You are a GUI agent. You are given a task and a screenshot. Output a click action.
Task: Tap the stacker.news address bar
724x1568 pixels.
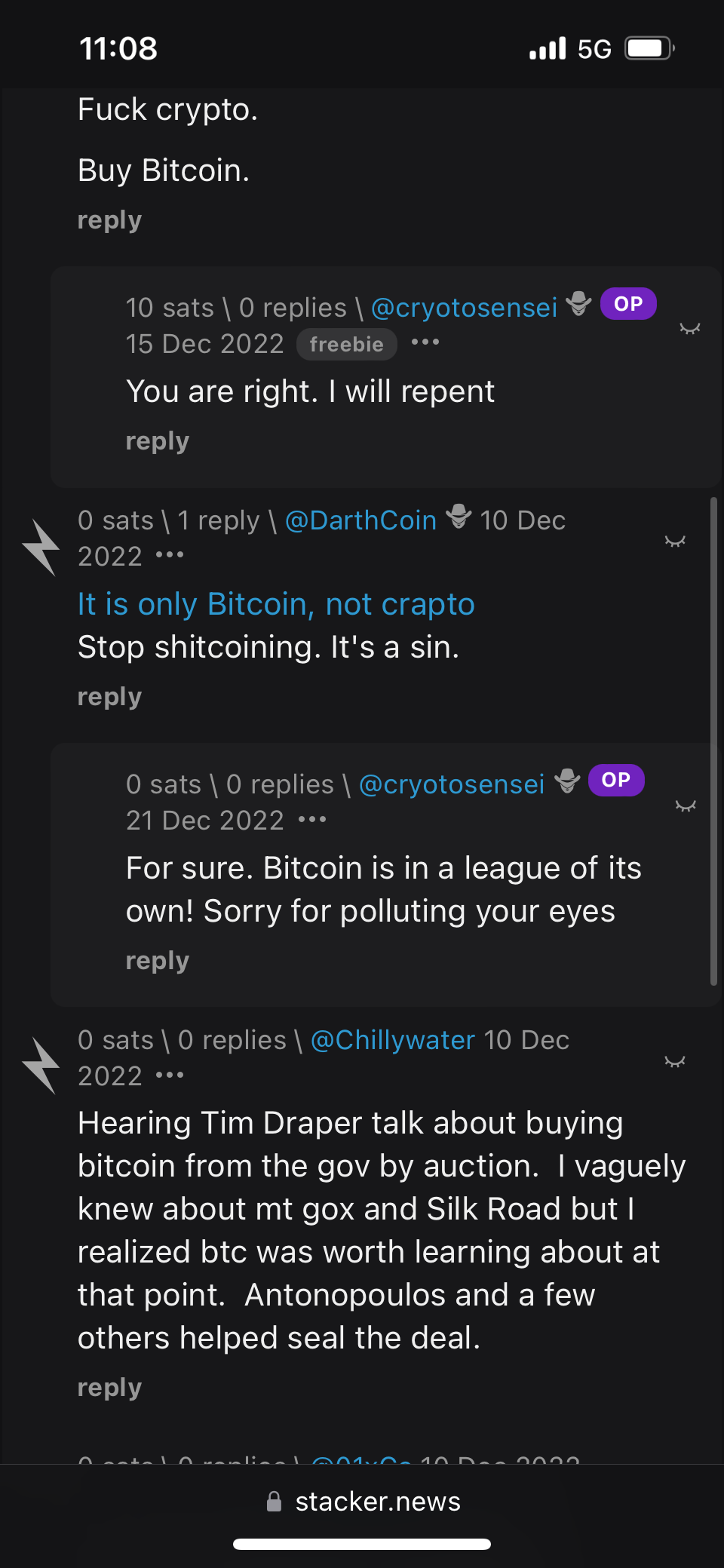pos(363,1502)
